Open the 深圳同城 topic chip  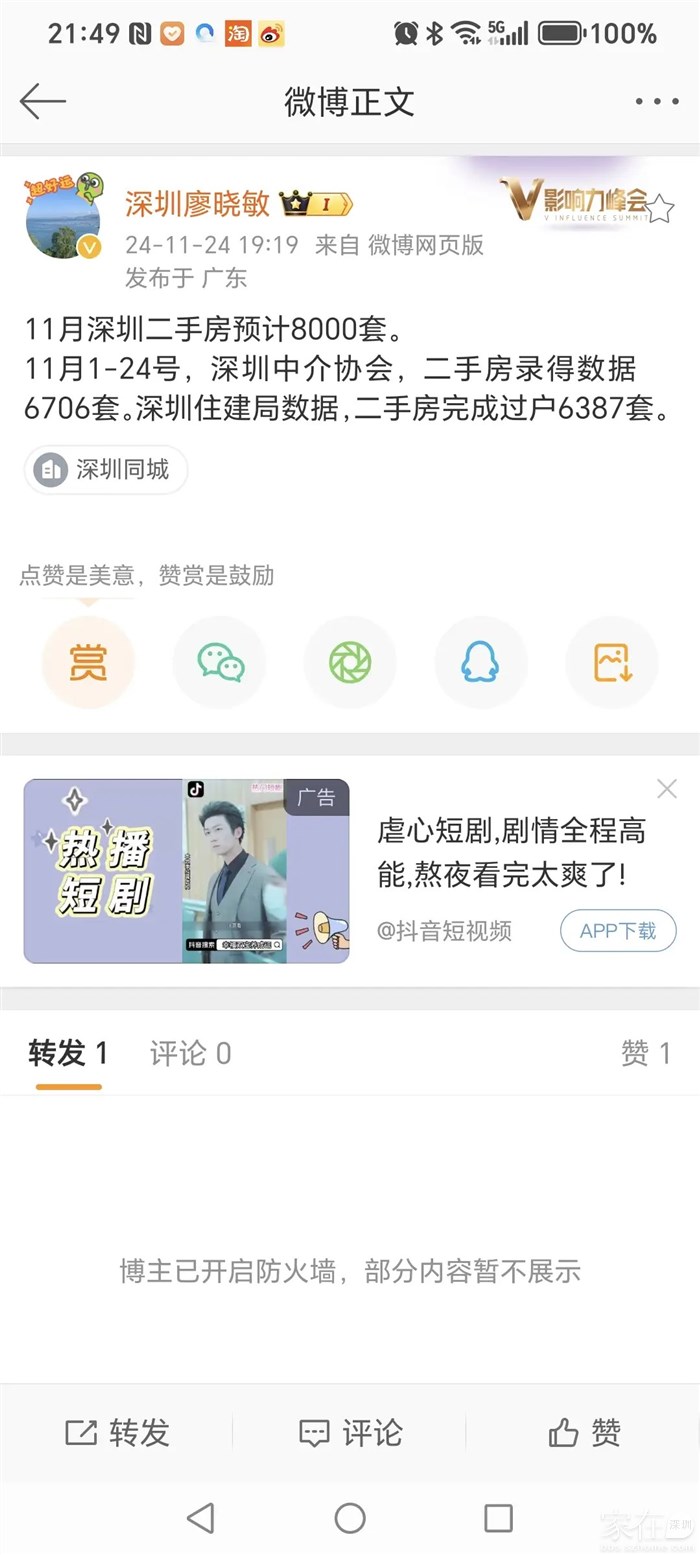[106, 469]
